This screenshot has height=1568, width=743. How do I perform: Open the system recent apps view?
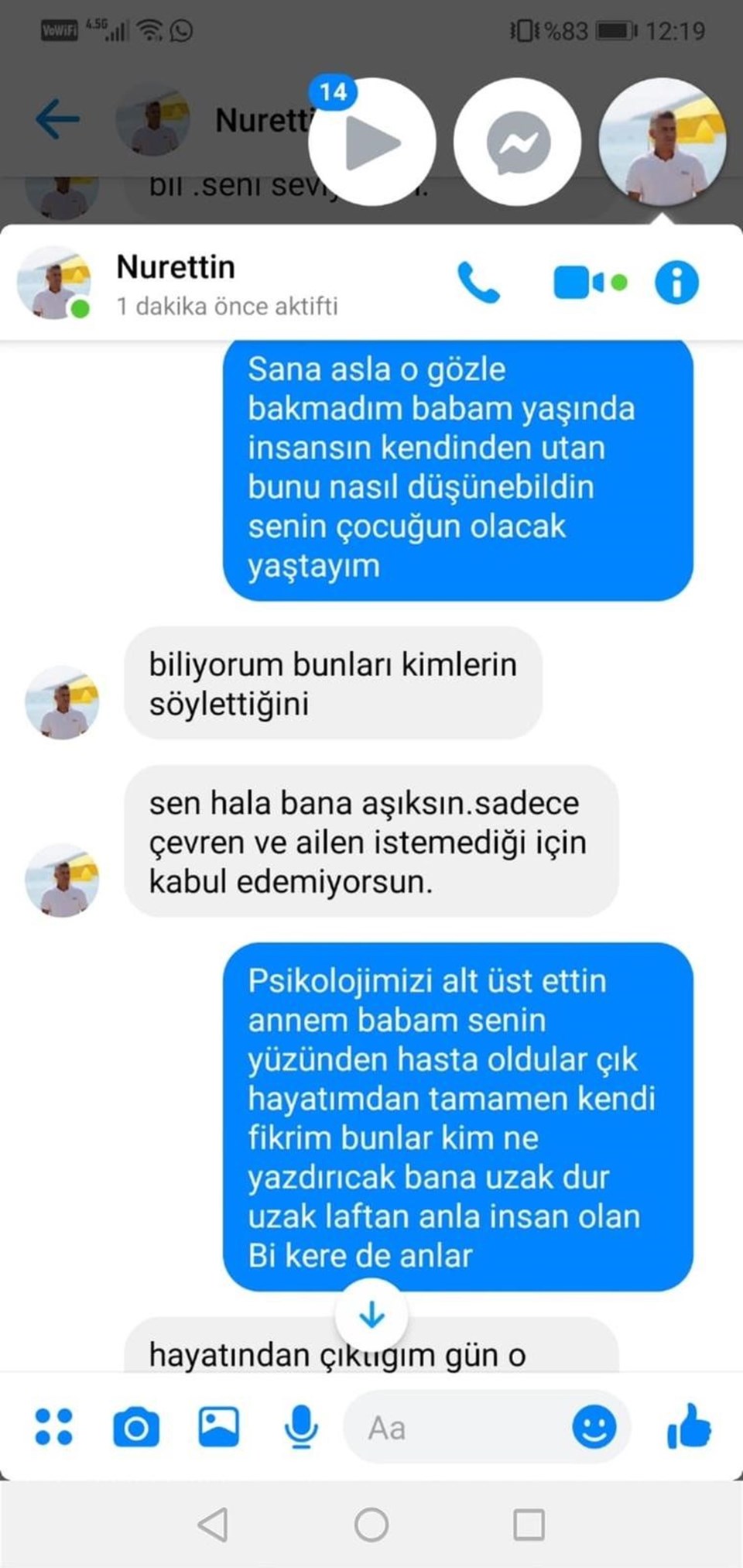(529, 1525)
